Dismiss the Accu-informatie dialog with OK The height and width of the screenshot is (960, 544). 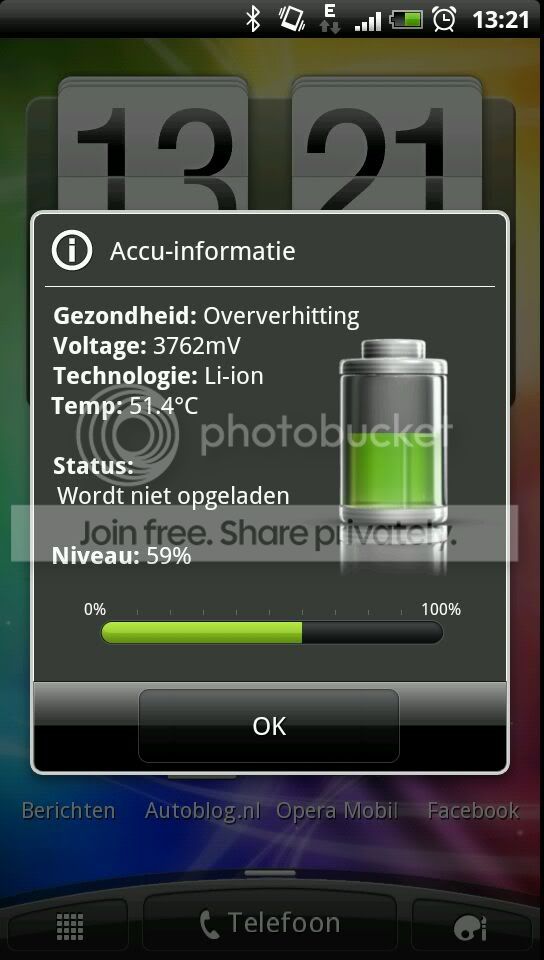coord(269,726)
